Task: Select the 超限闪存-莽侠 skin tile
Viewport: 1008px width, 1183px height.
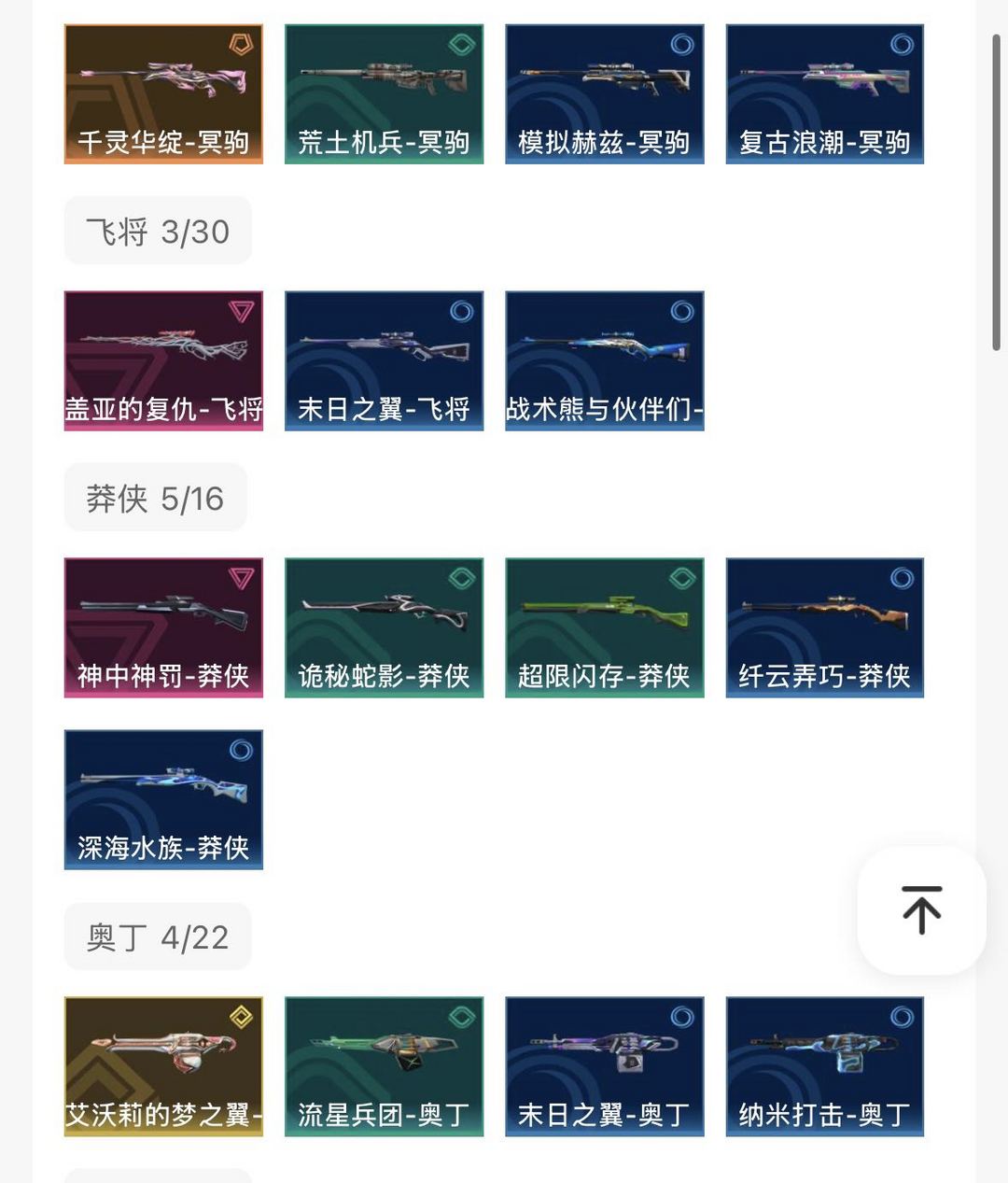Action: click(604, 627)
